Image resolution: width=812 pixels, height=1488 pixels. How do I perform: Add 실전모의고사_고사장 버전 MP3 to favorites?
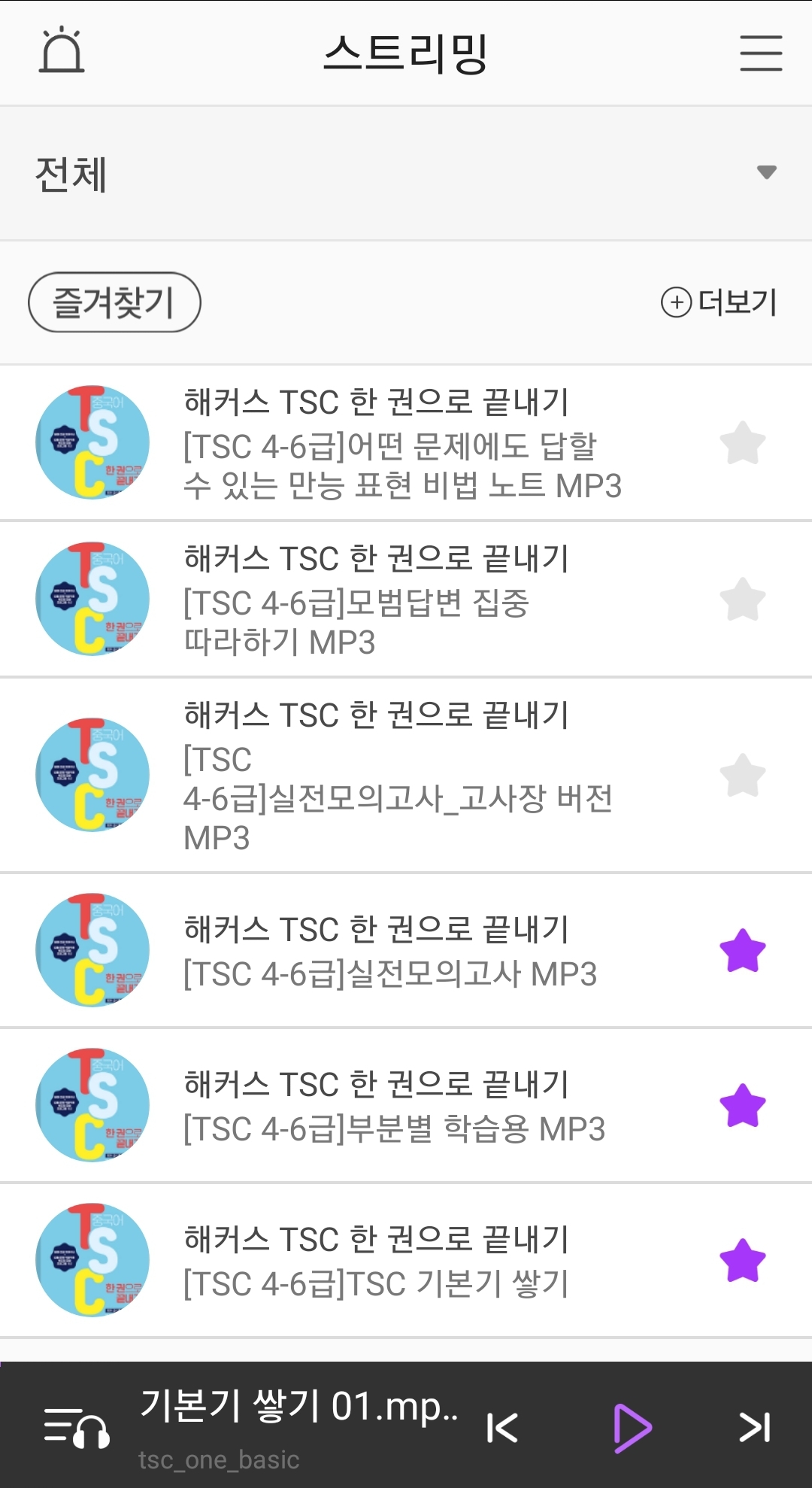(x=742, y=775)
